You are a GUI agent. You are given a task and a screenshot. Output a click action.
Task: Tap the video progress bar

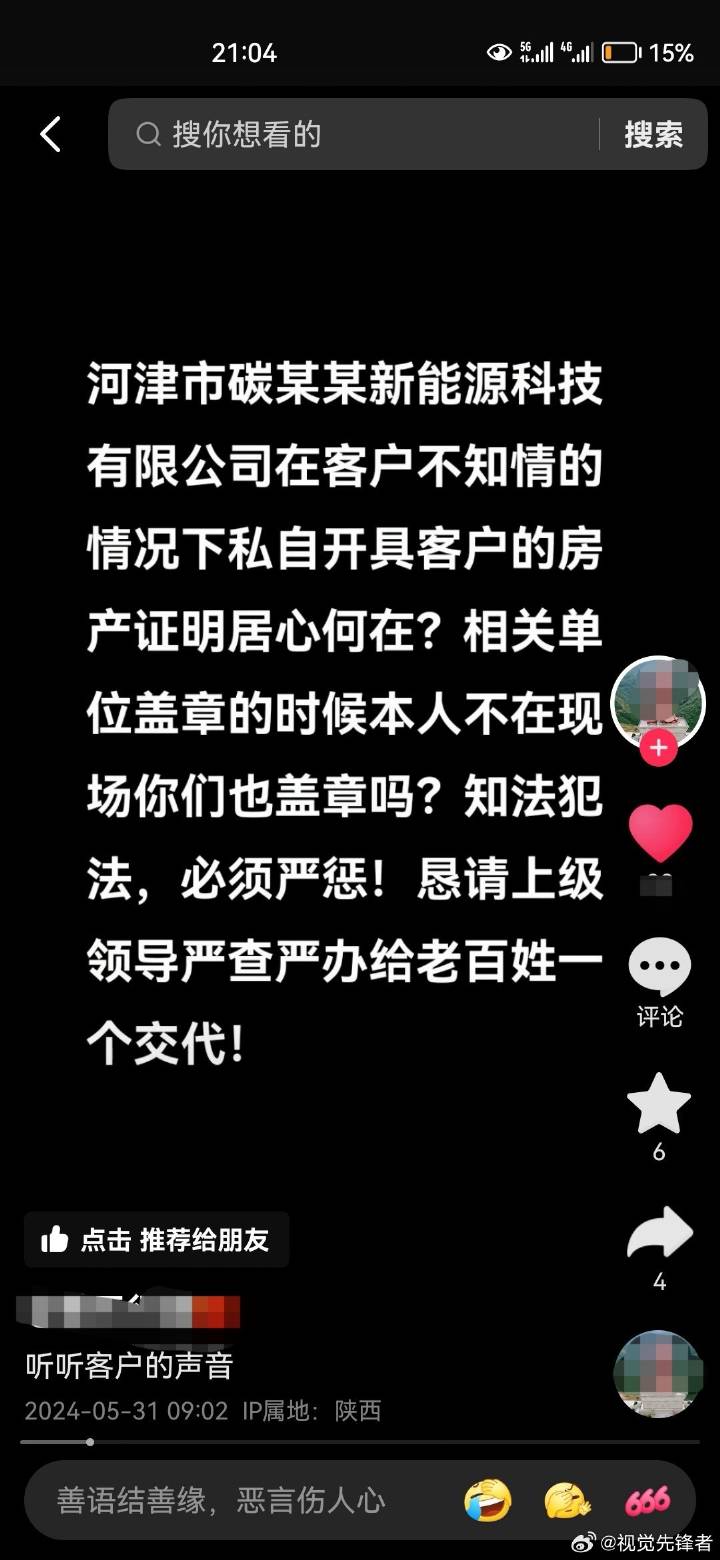click(360, 1442)
